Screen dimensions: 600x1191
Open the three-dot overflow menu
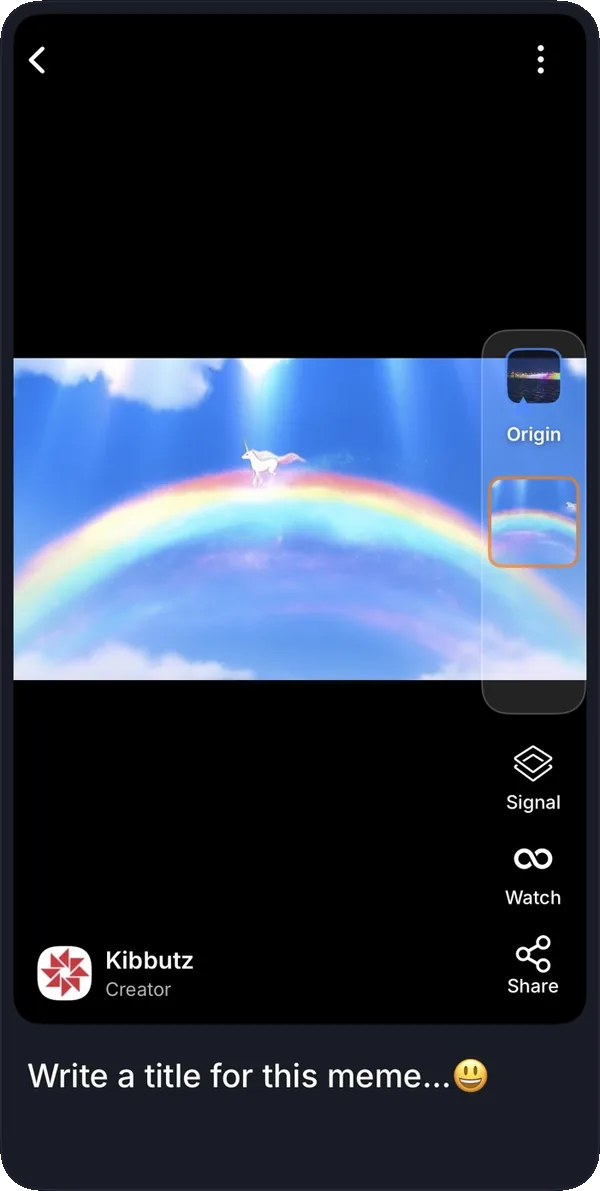click(540, 59)
